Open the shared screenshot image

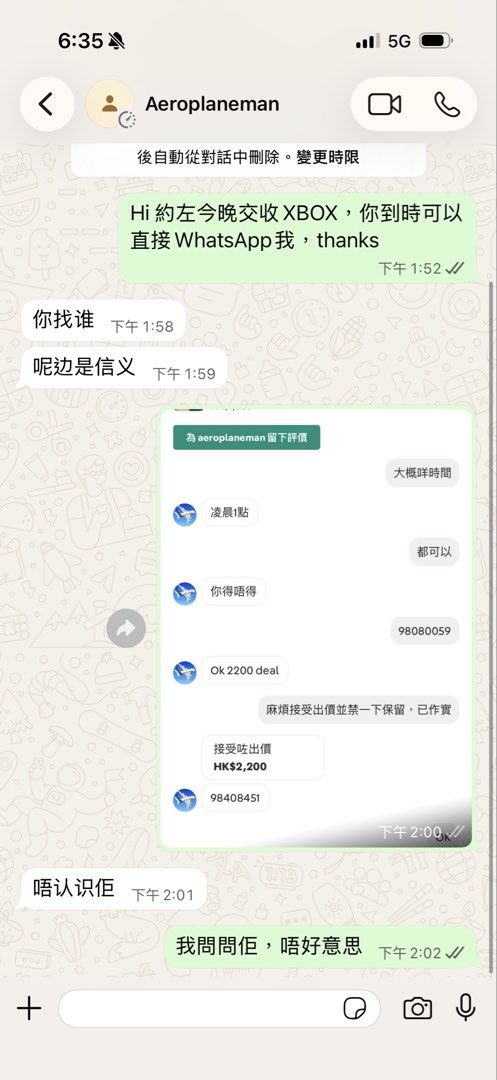tap(316, 627)
